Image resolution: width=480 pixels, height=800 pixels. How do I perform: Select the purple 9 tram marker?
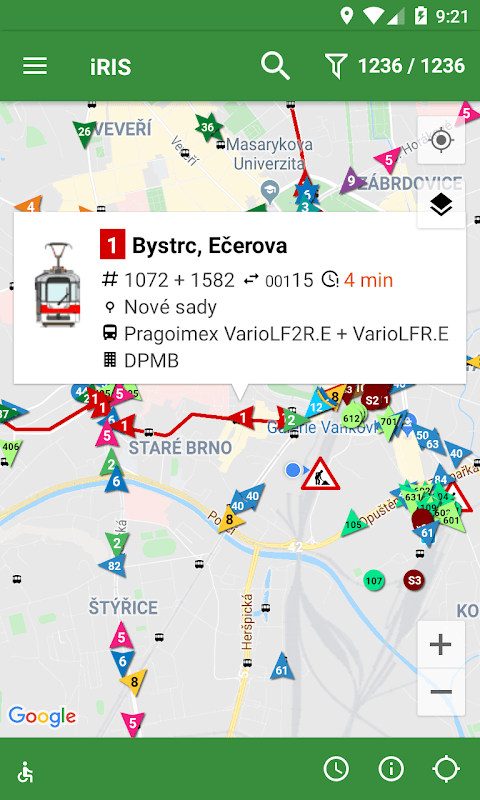351,181
